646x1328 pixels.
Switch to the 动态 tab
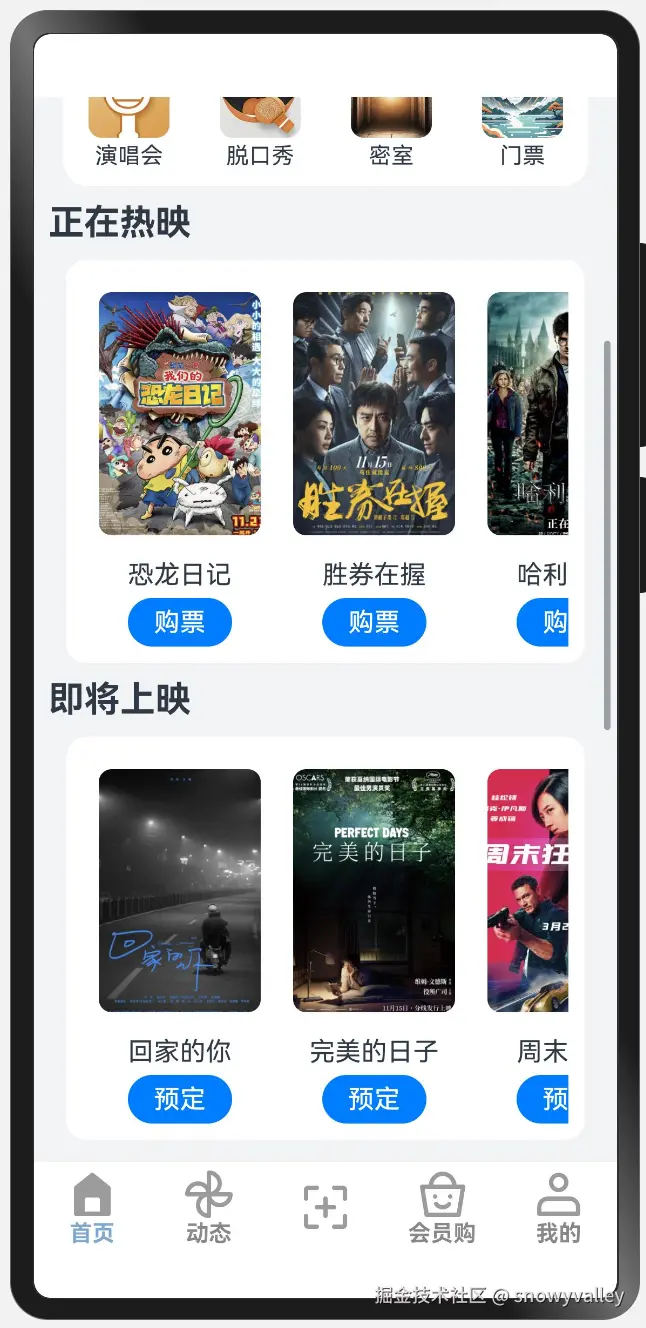pos(208,1208)
